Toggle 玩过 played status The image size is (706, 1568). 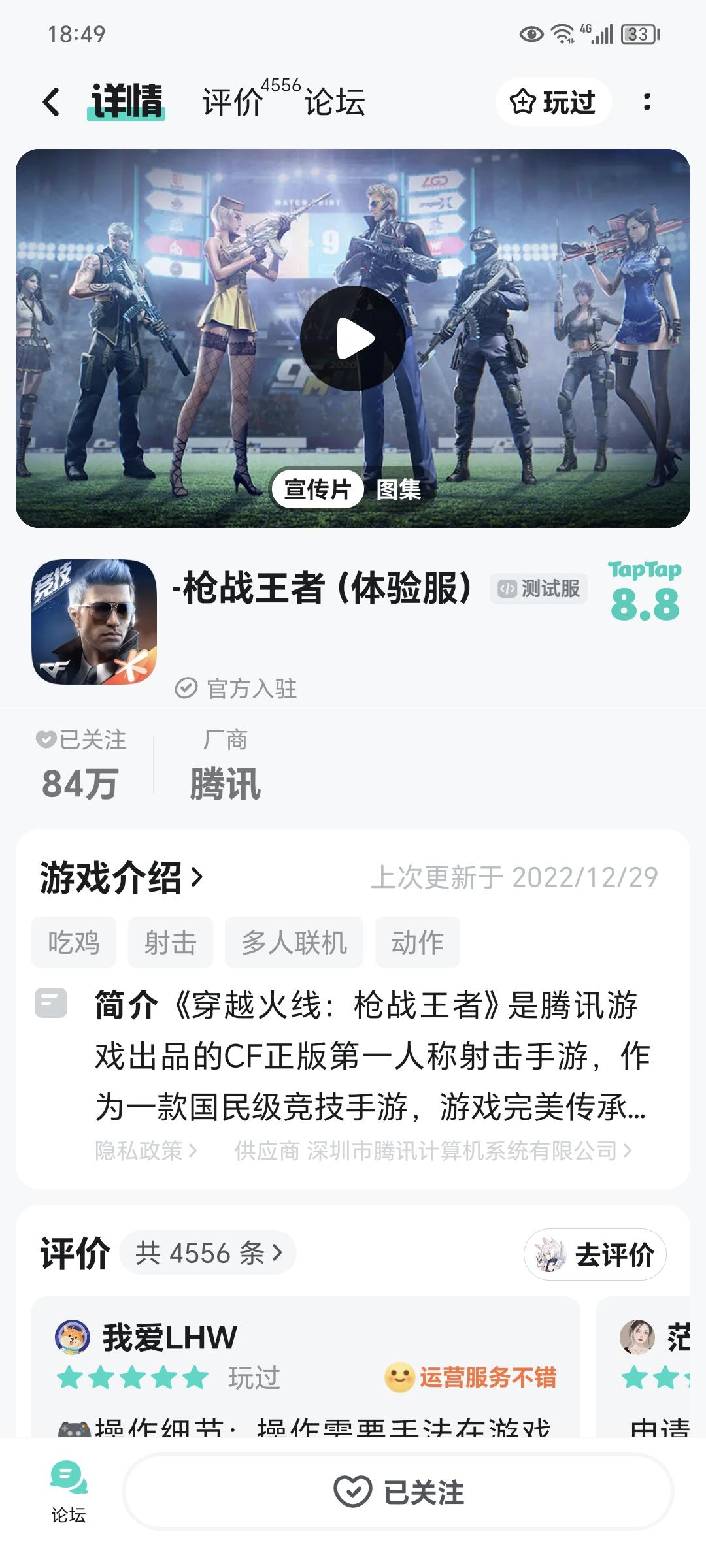553,101
